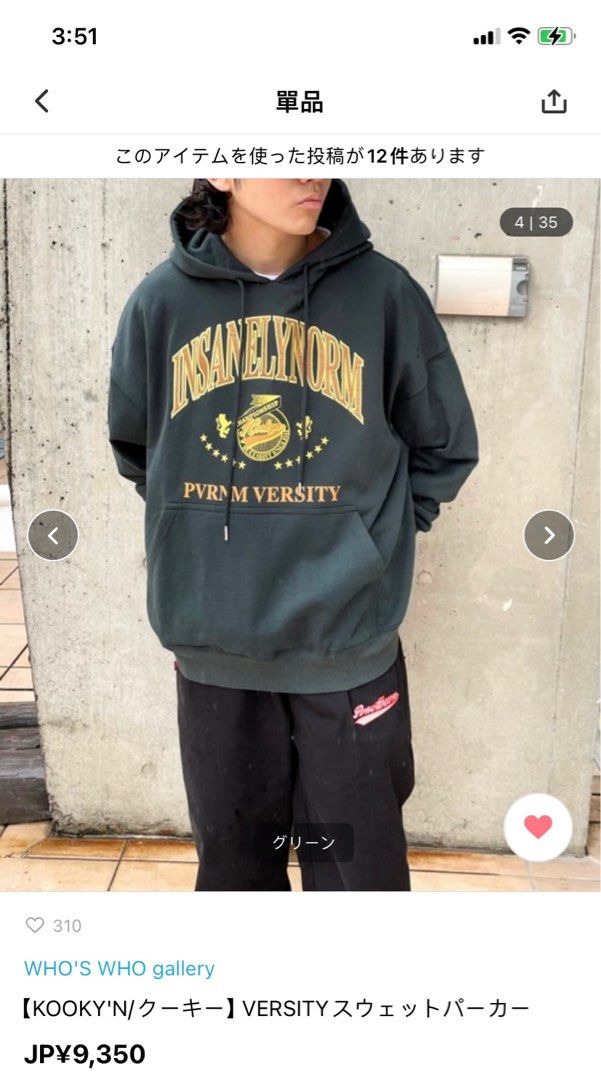Image resolution: width=601 pixels, height=1080 pixels.
Task: Show the next product photo
Action: pos(548,535)
